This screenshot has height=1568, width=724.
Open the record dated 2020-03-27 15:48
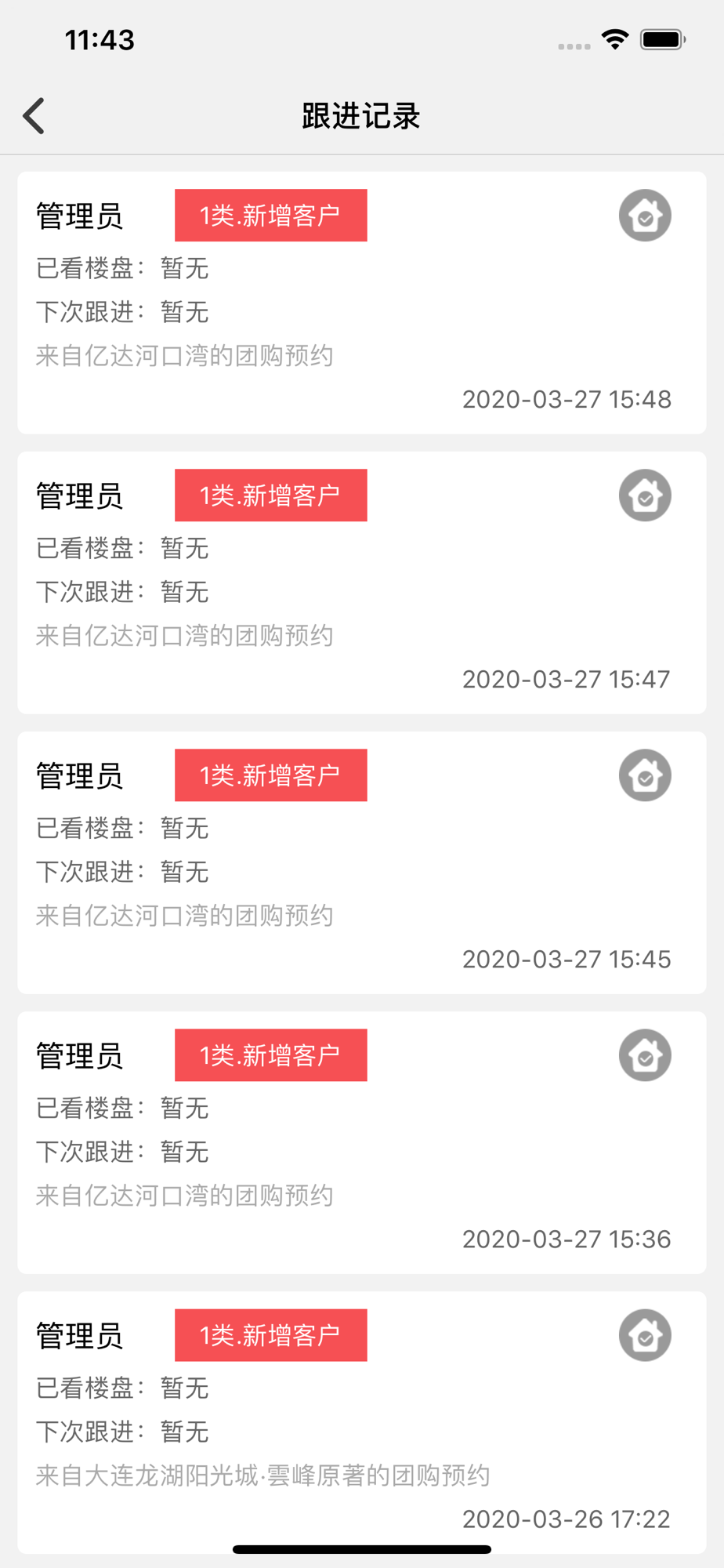click(x=362, y=303)
